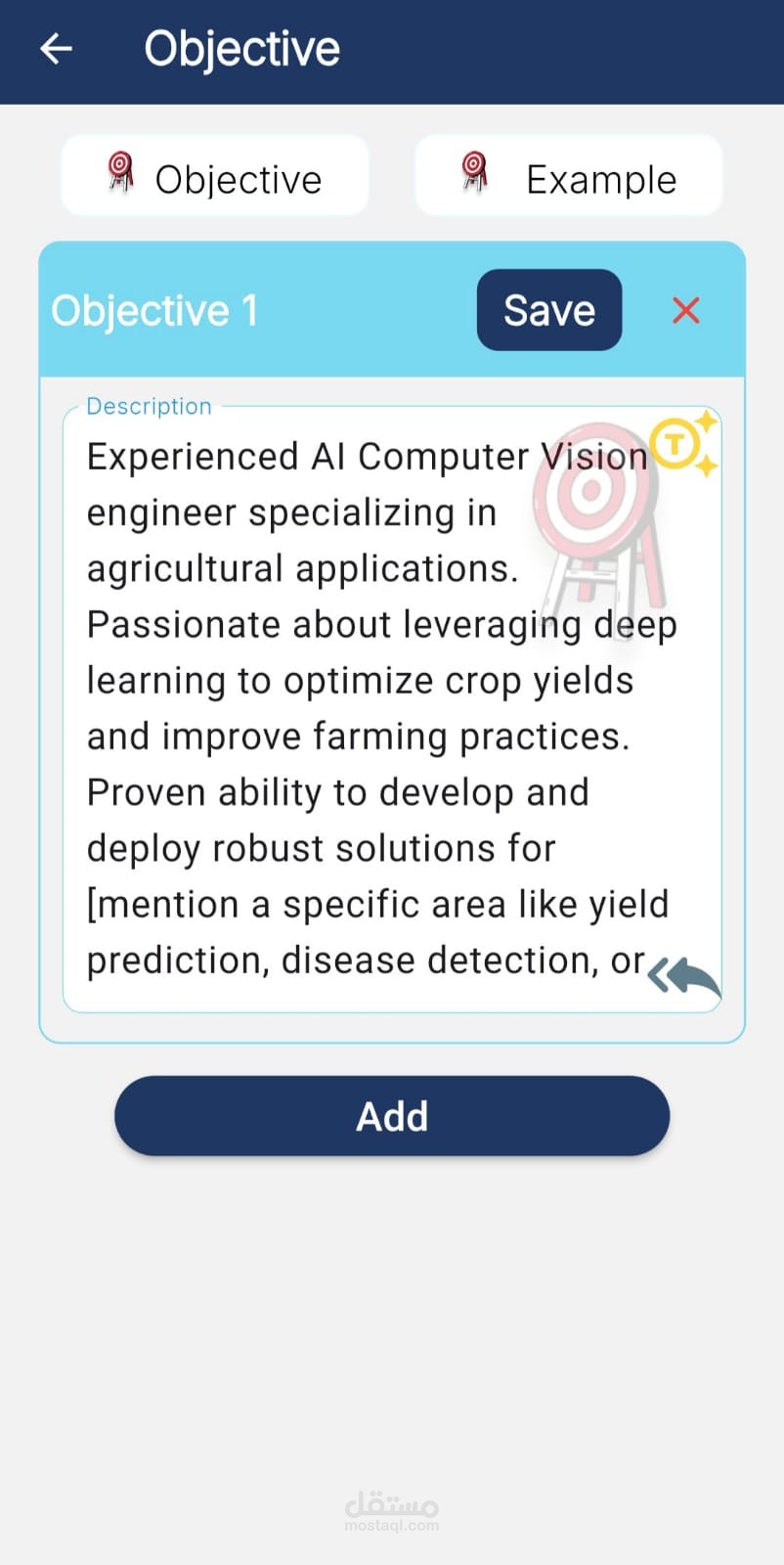
Task: Go back using the header arrow
Action: 56,48
